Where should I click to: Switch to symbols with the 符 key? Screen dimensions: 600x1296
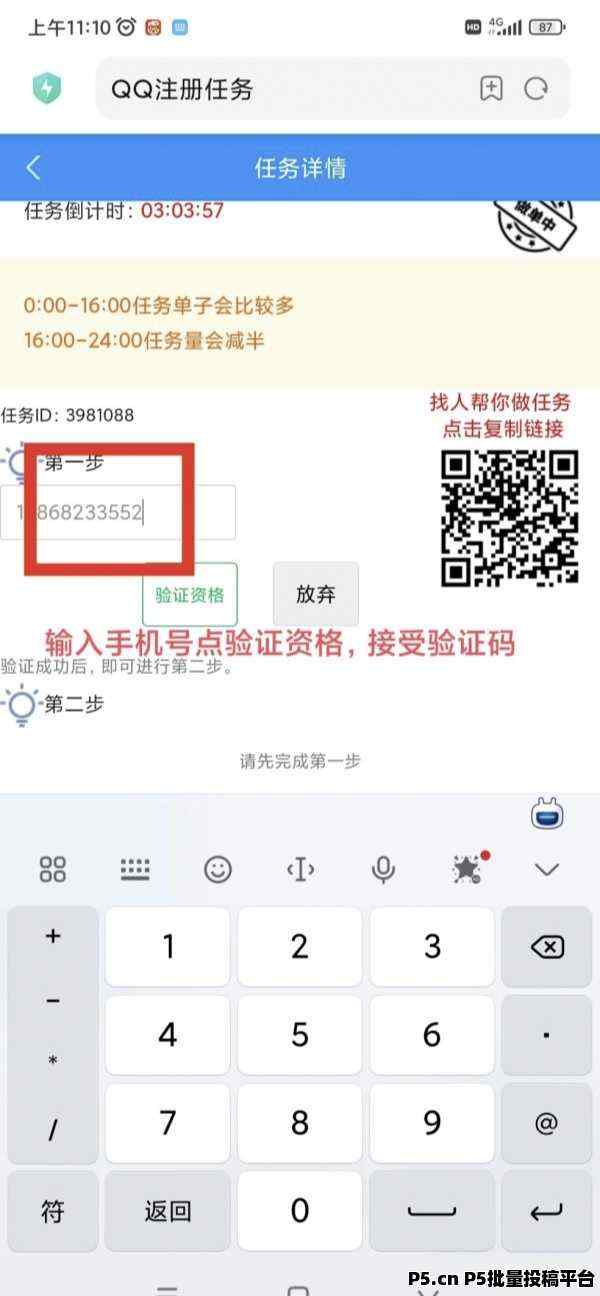[53, 1211]
